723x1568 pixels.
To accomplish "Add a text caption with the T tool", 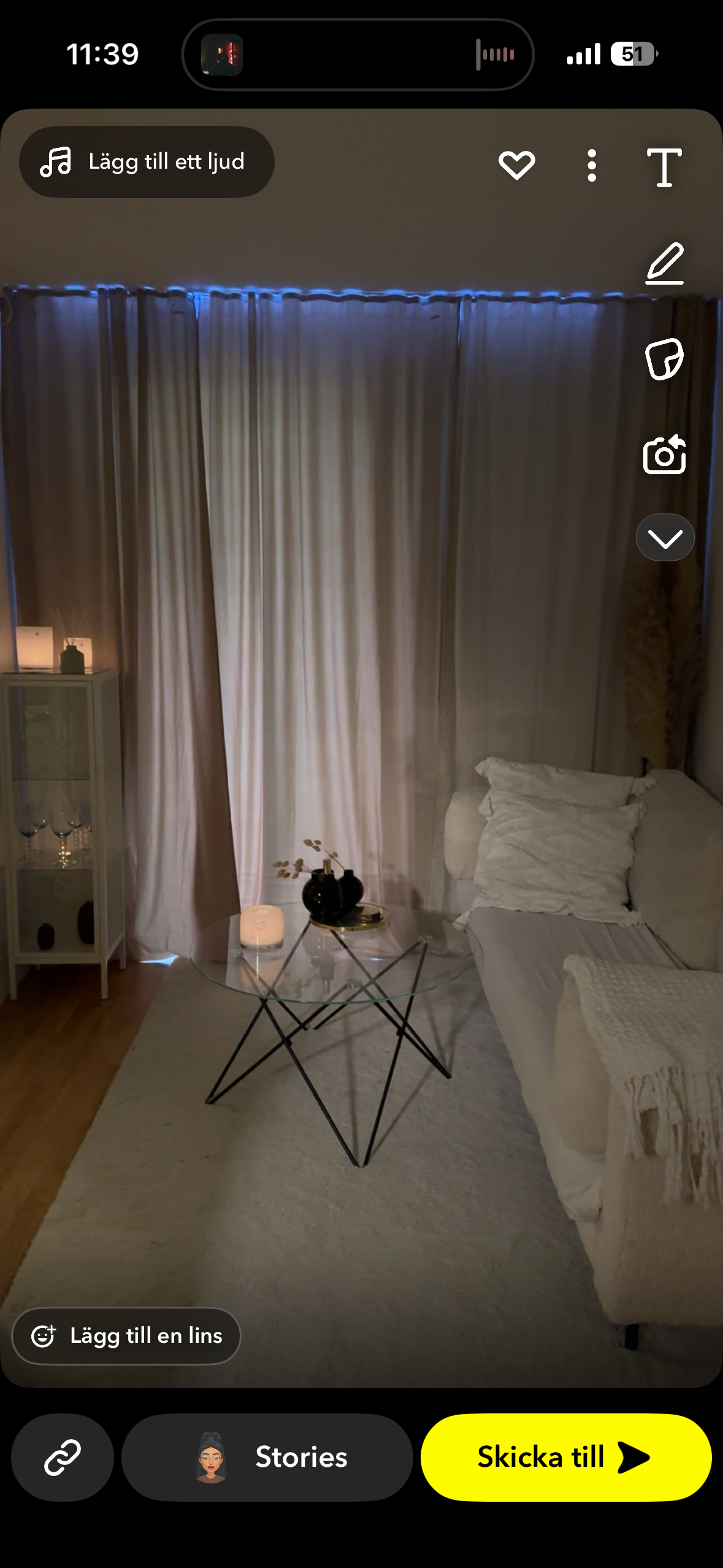I will click(x=664, y=167).
